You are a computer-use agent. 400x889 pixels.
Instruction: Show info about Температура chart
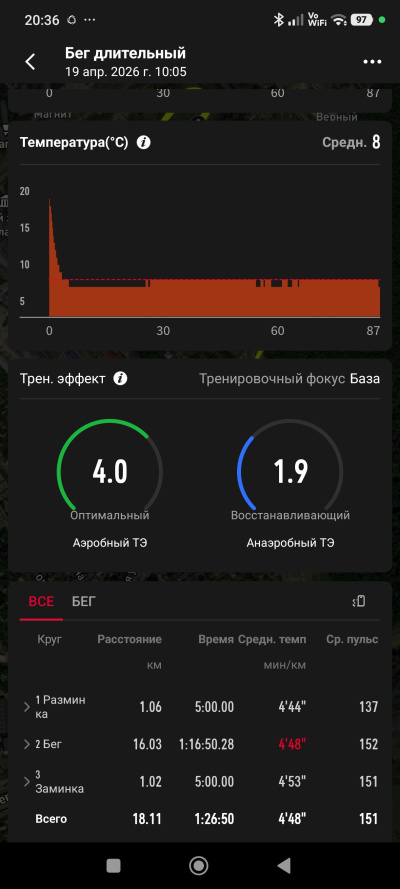point(144,142)
